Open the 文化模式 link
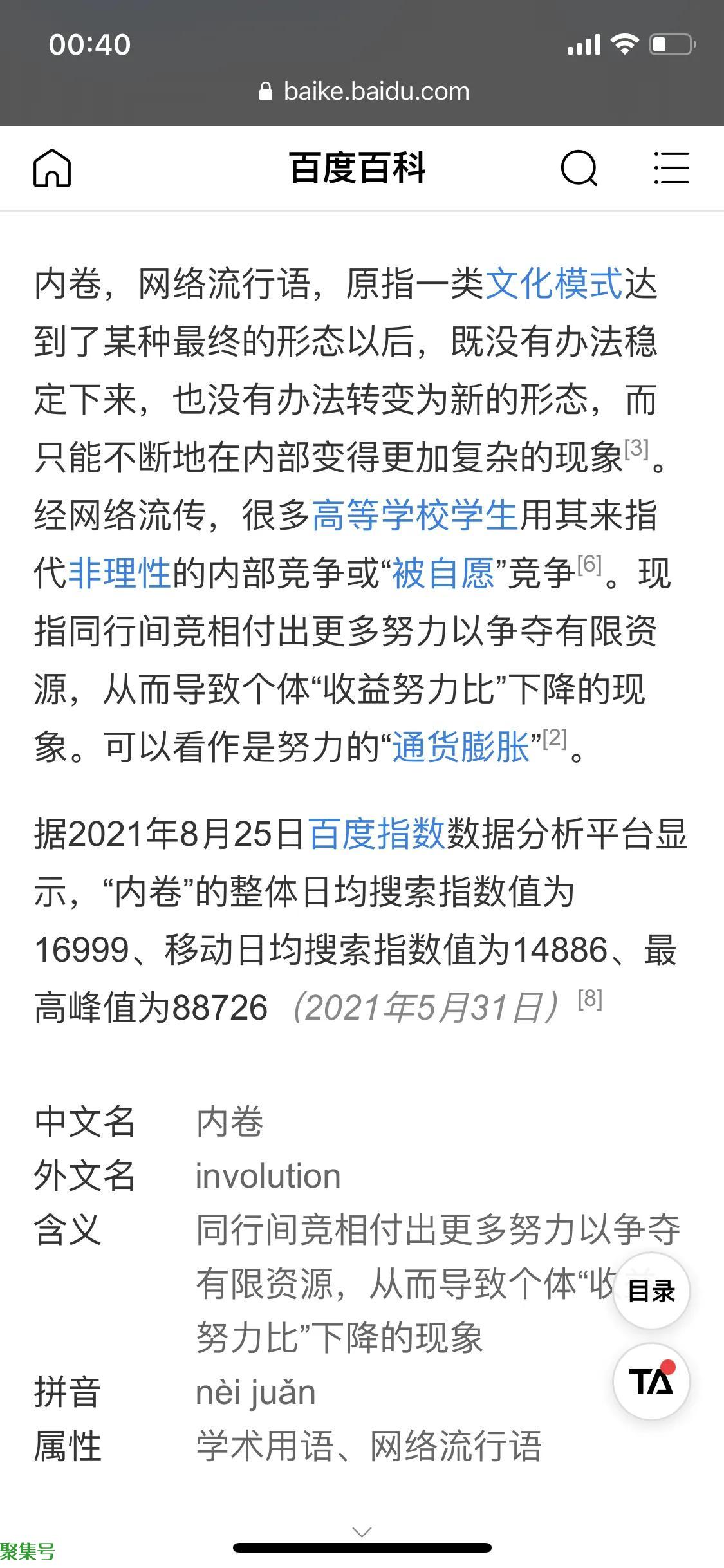The height and width of the screenshot is (1568, 724). coord(553,284)
